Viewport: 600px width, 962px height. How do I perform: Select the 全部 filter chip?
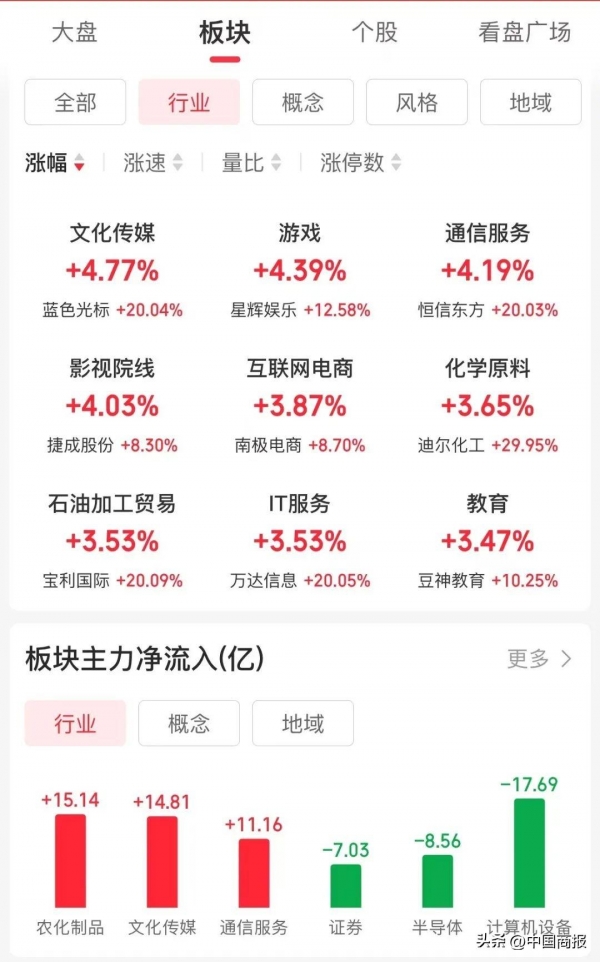(75, 102)
